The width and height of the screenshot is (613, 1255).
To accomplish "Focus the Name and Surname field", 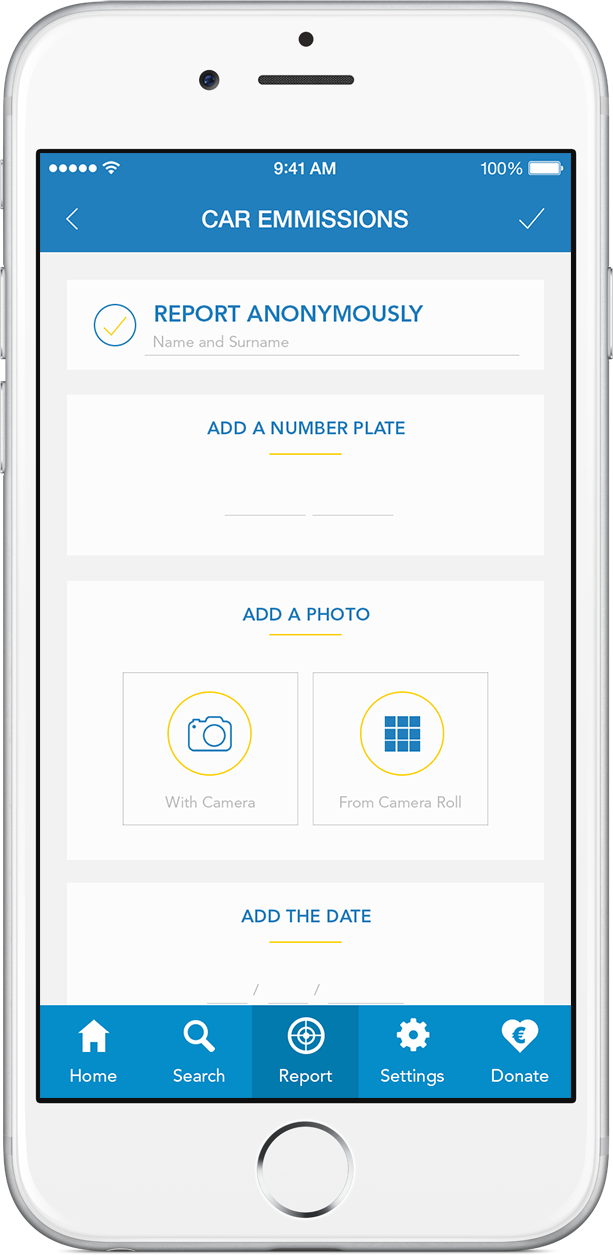I will click(x=332, y=343).
